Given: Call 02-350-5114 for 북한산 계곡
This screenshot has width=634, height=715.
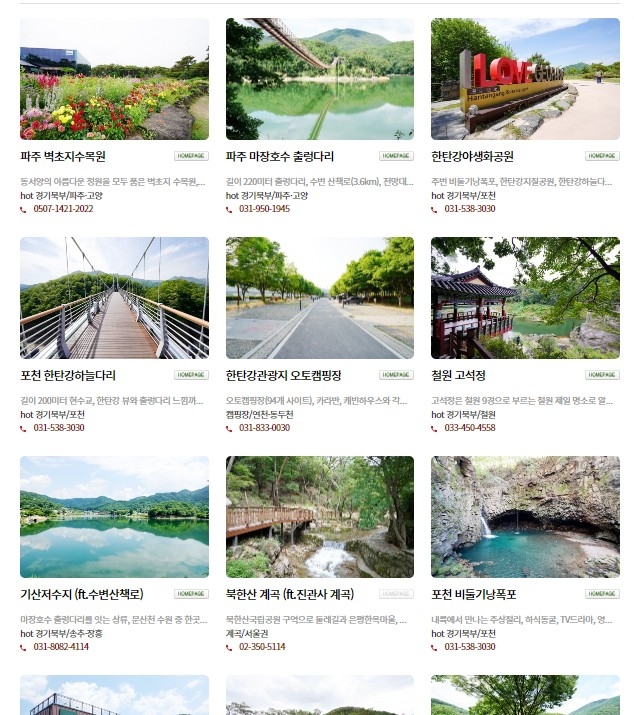Looking at the screenshot, I should pyautogui.click(x=262, y=647).
